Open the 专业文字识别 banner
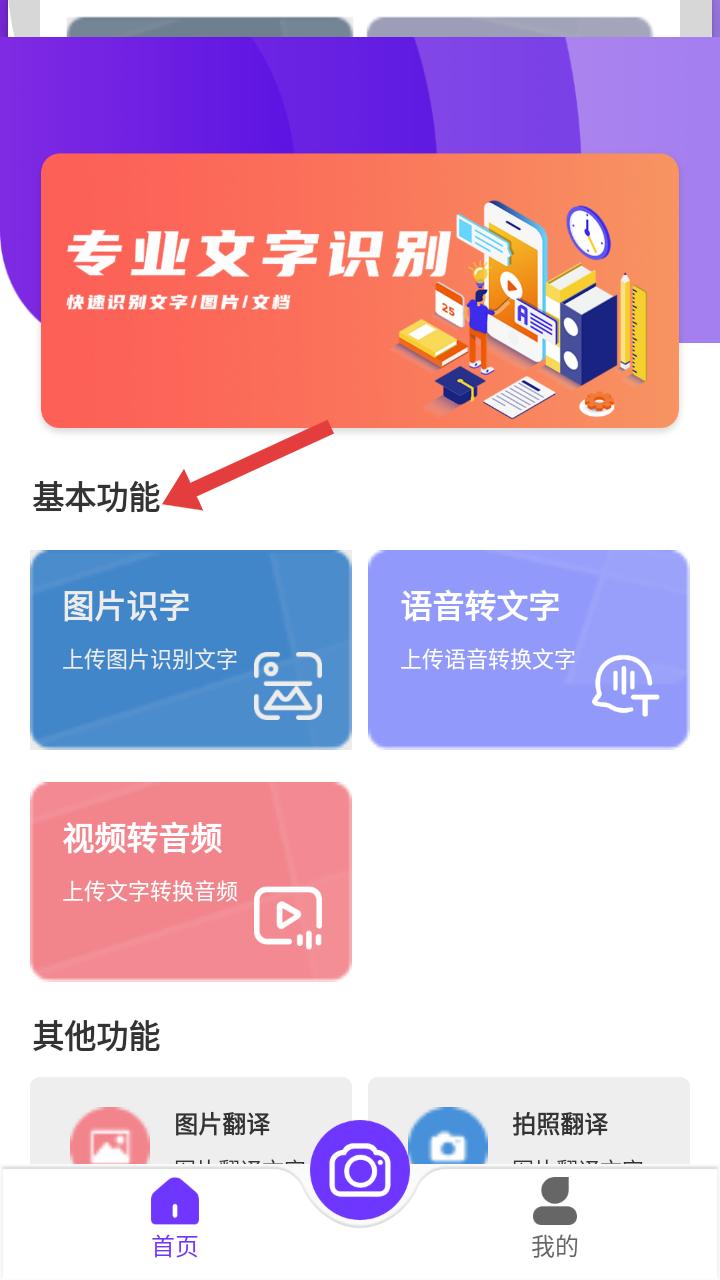The height and width of the screenshot is (1280, 720). (x=360, y=291)
